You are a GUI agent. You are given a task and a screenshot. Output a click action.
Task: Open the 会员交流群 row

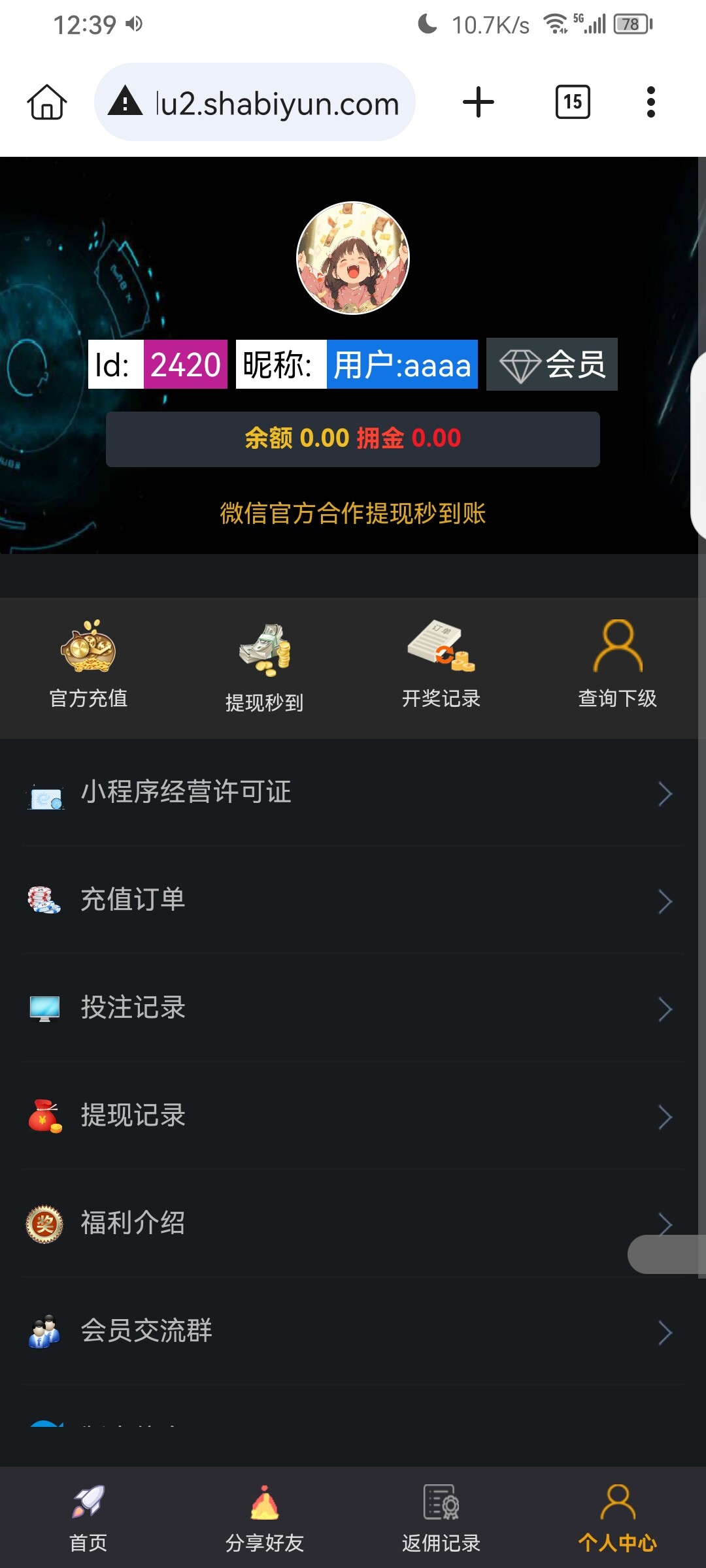[353, 1331]
